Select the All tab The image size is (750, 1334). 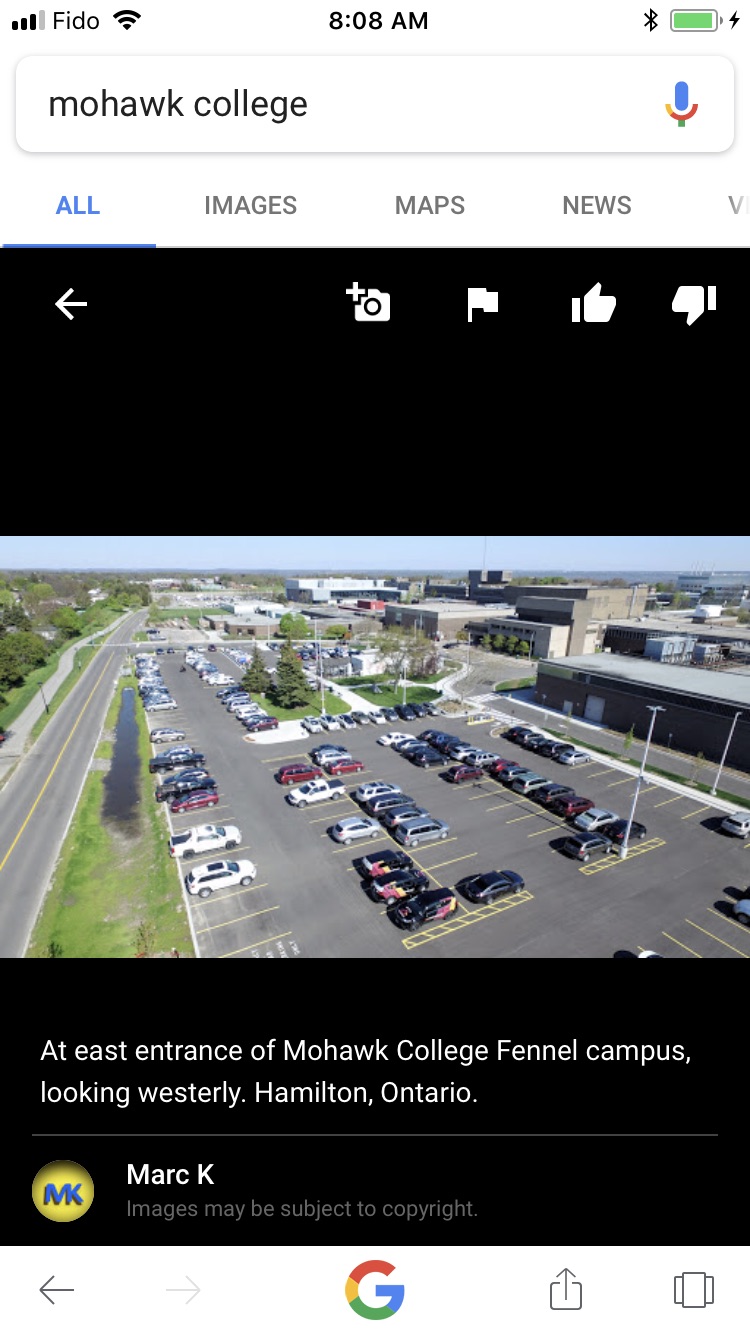click(x=78, y=206)
